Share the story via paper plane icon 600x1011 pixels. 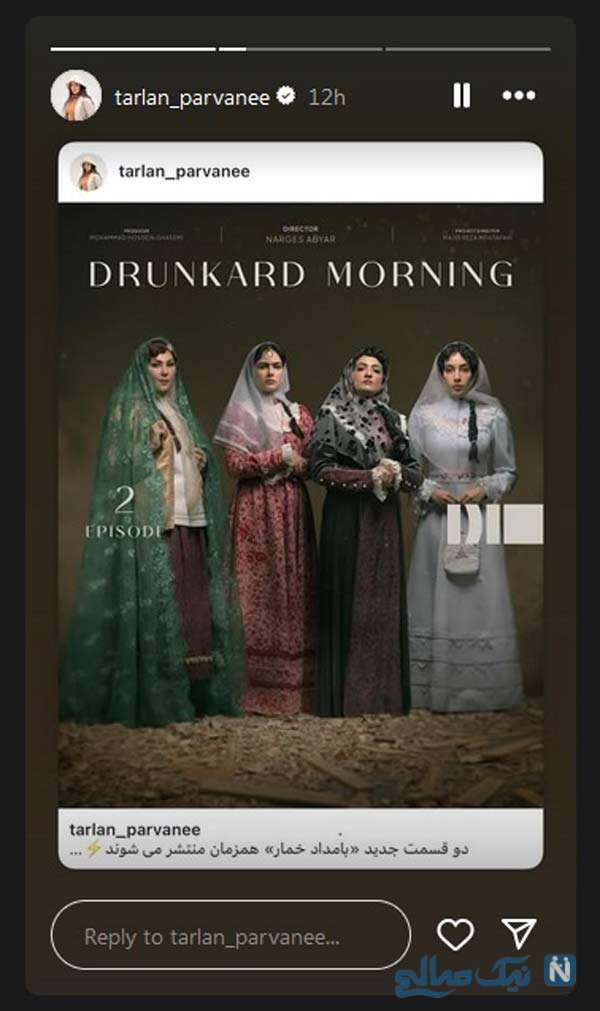519,934
